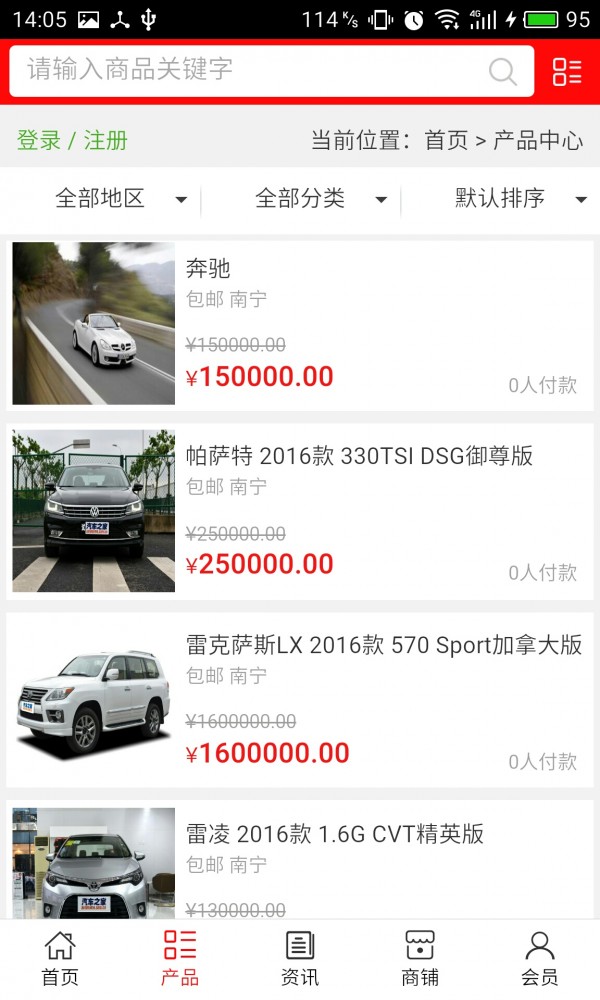The width and height of the screenshot is (600, 1000).
Task: View 帕萨特 2016款 330TSI product card
Action: (300, 511)
